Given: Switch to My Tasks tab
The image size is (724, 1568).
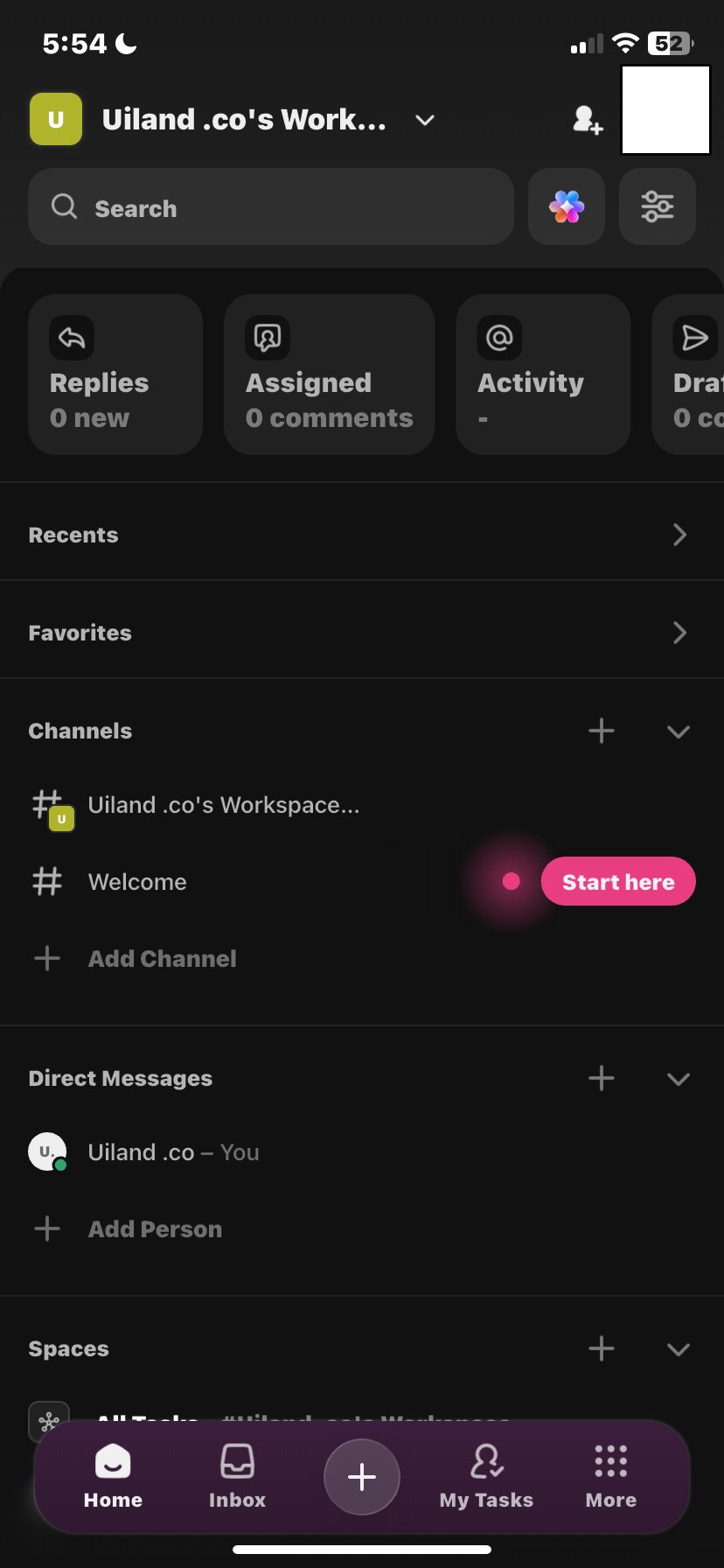Looking at the screenshot, I should pyautogui.click(x=486, y=1477).
